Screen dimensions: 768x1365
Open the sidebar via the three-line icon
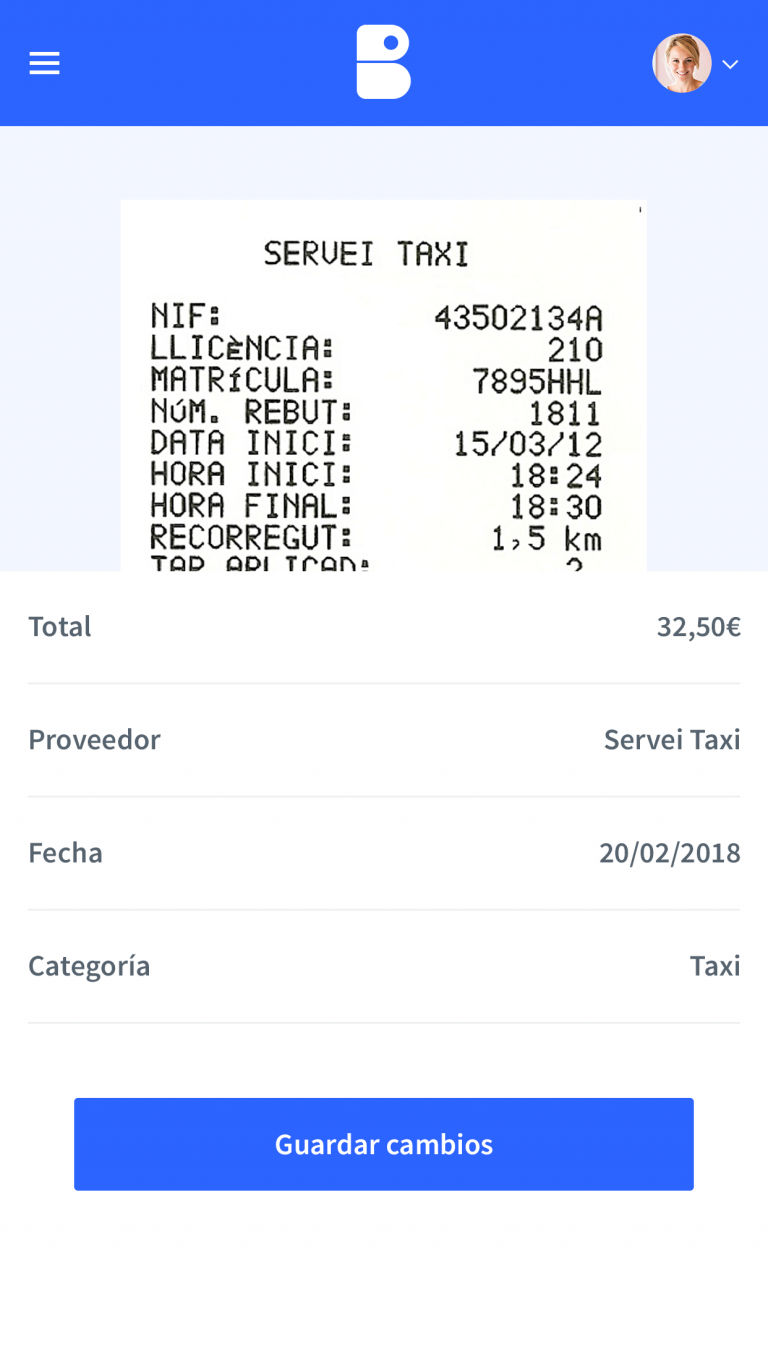click(44, 62)
